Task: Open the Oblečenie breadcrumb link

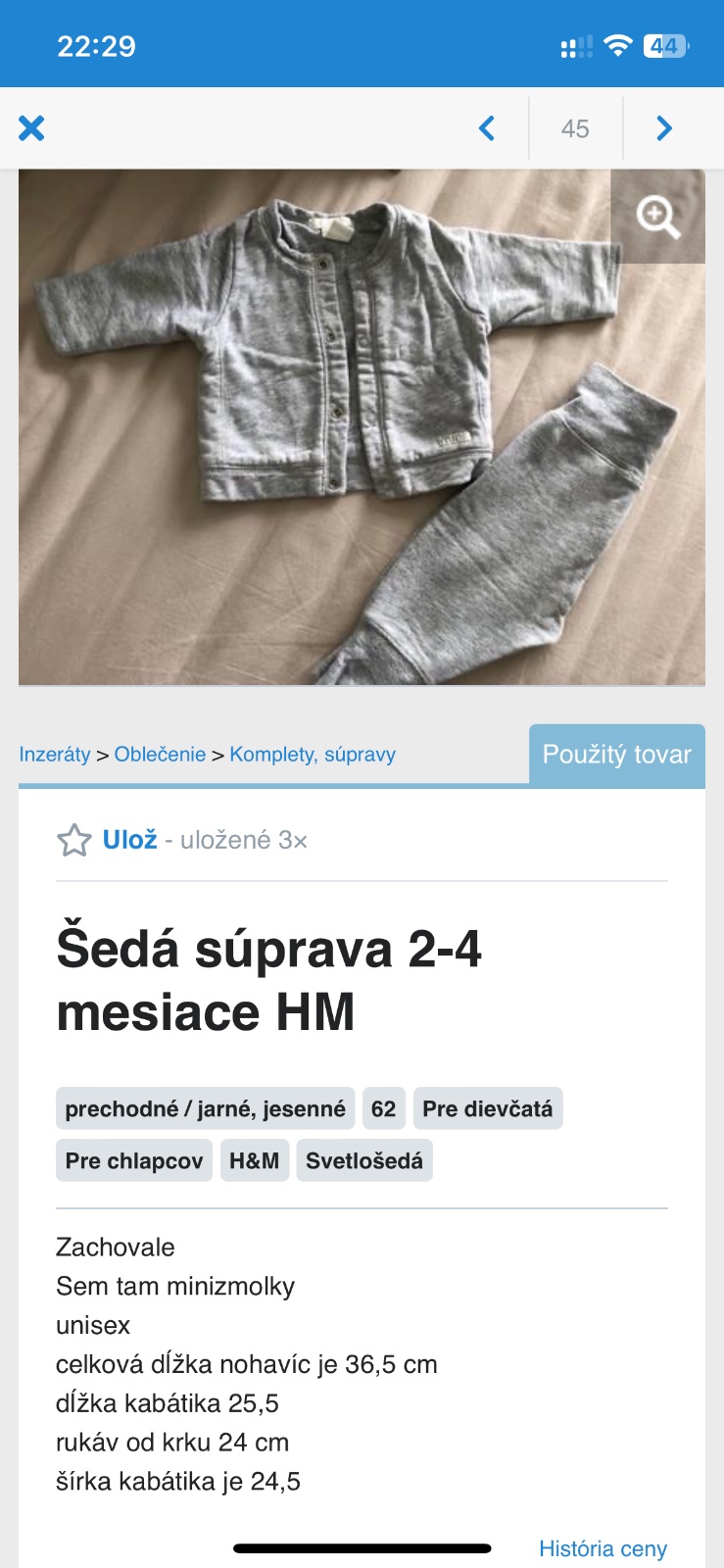Action: [160, 755]
